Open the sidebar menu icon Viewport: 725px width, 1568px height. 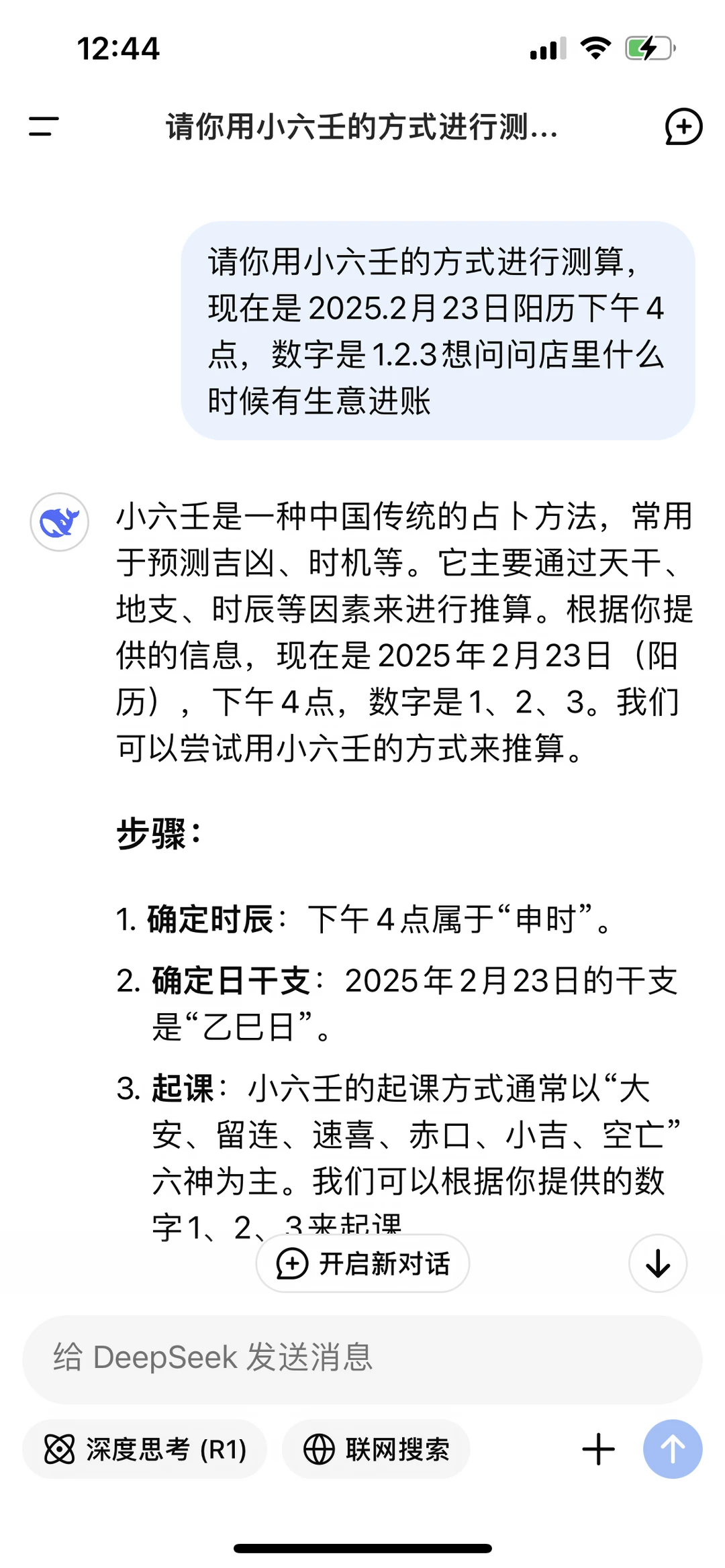44,126
